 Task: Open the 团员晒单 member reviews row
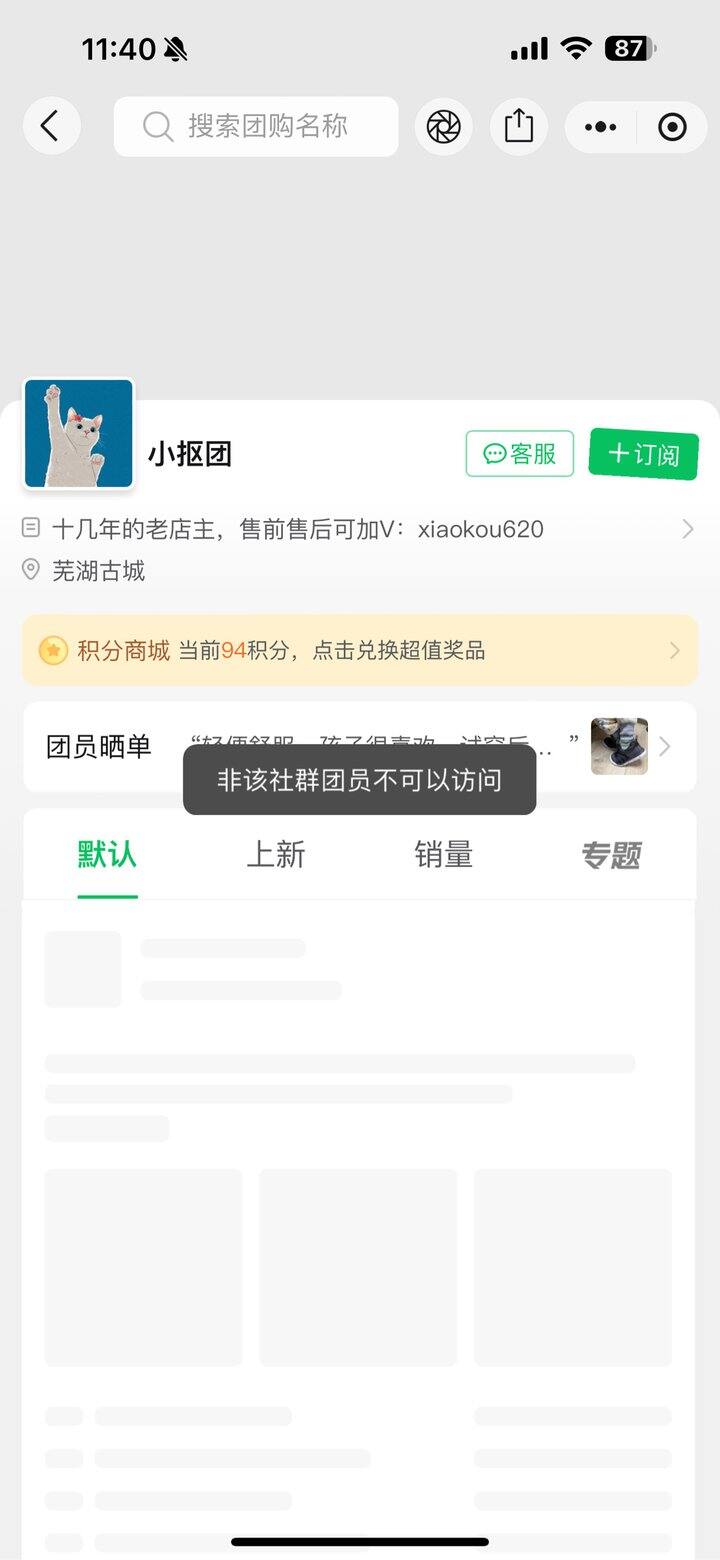360,746
